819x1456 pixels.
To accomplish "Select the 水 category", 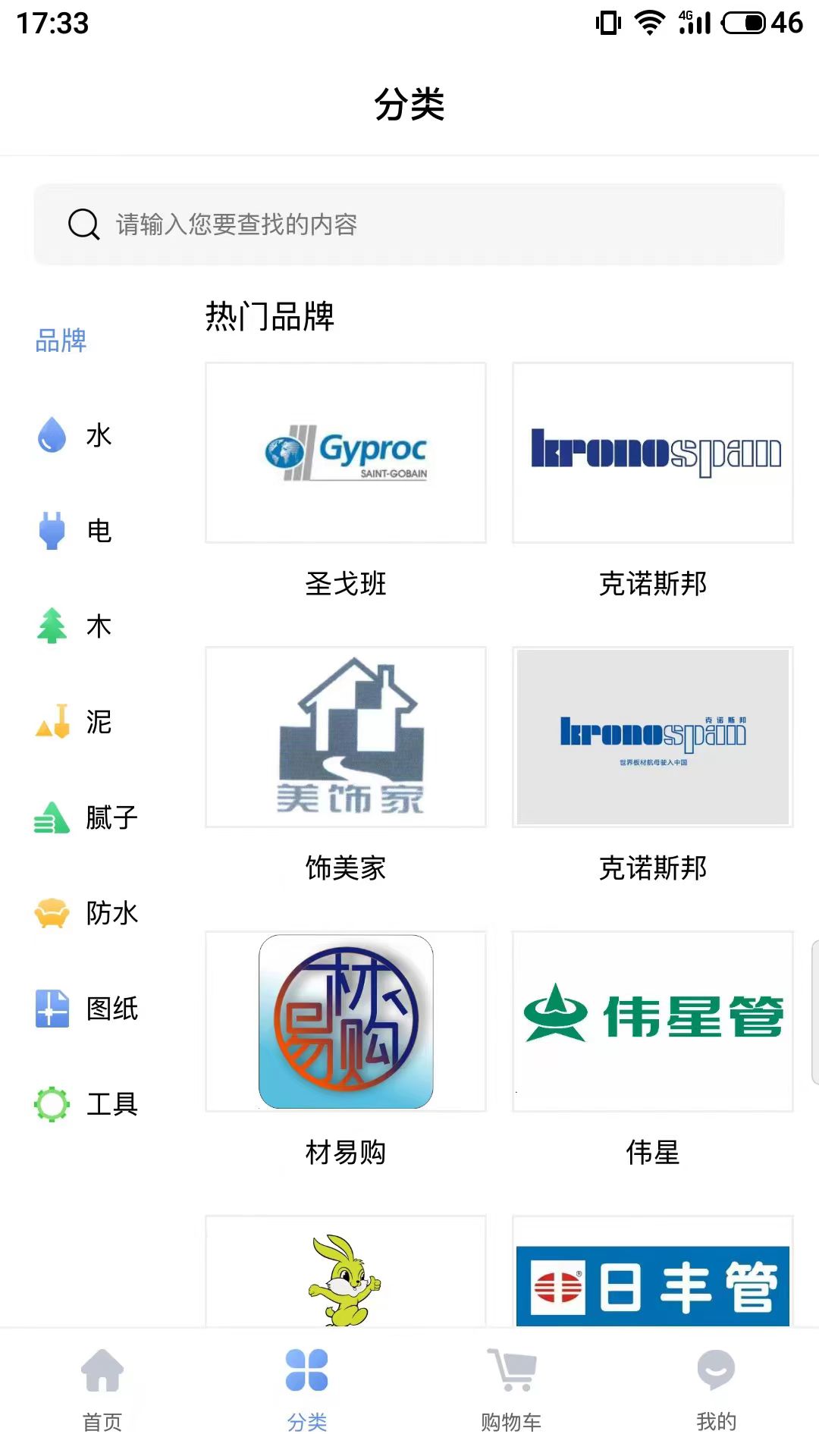I will [x=76, y=435].
